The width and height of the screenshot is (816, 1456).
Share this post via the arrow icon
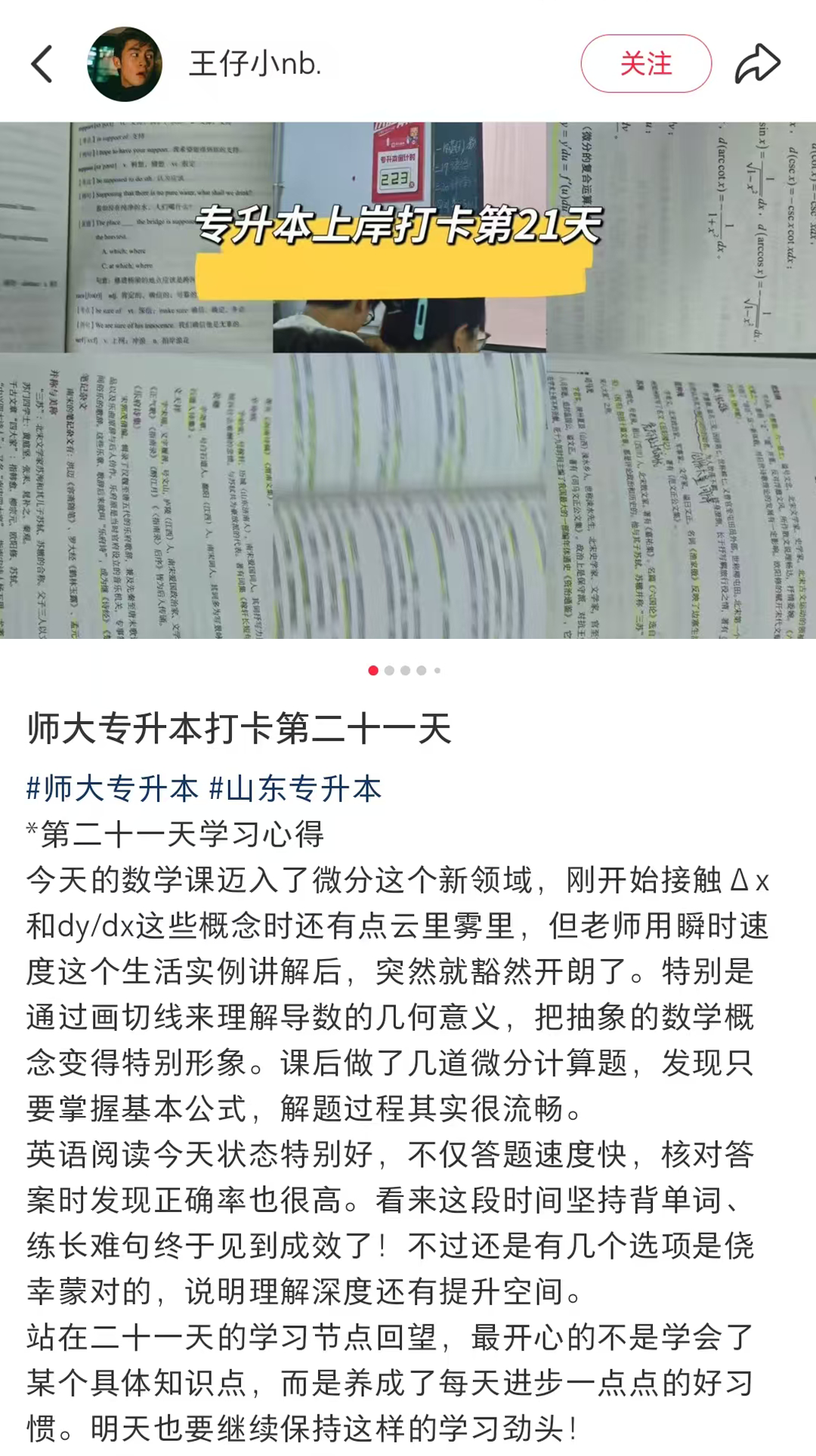pyautogui.click(x=757, y=64)
